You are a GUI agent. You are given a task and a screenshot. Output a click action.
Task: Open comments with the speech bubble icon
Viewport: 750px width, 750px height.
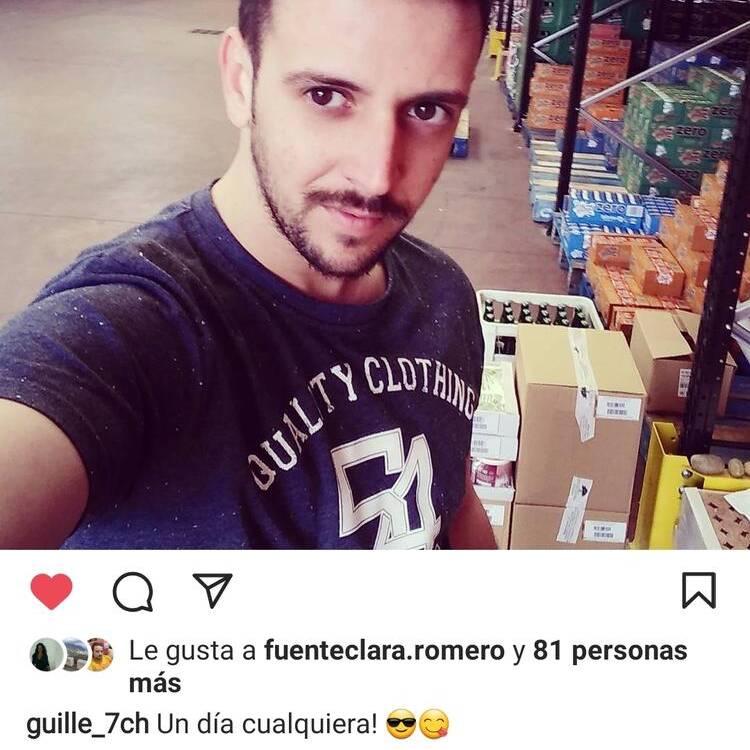click(132, 591)
